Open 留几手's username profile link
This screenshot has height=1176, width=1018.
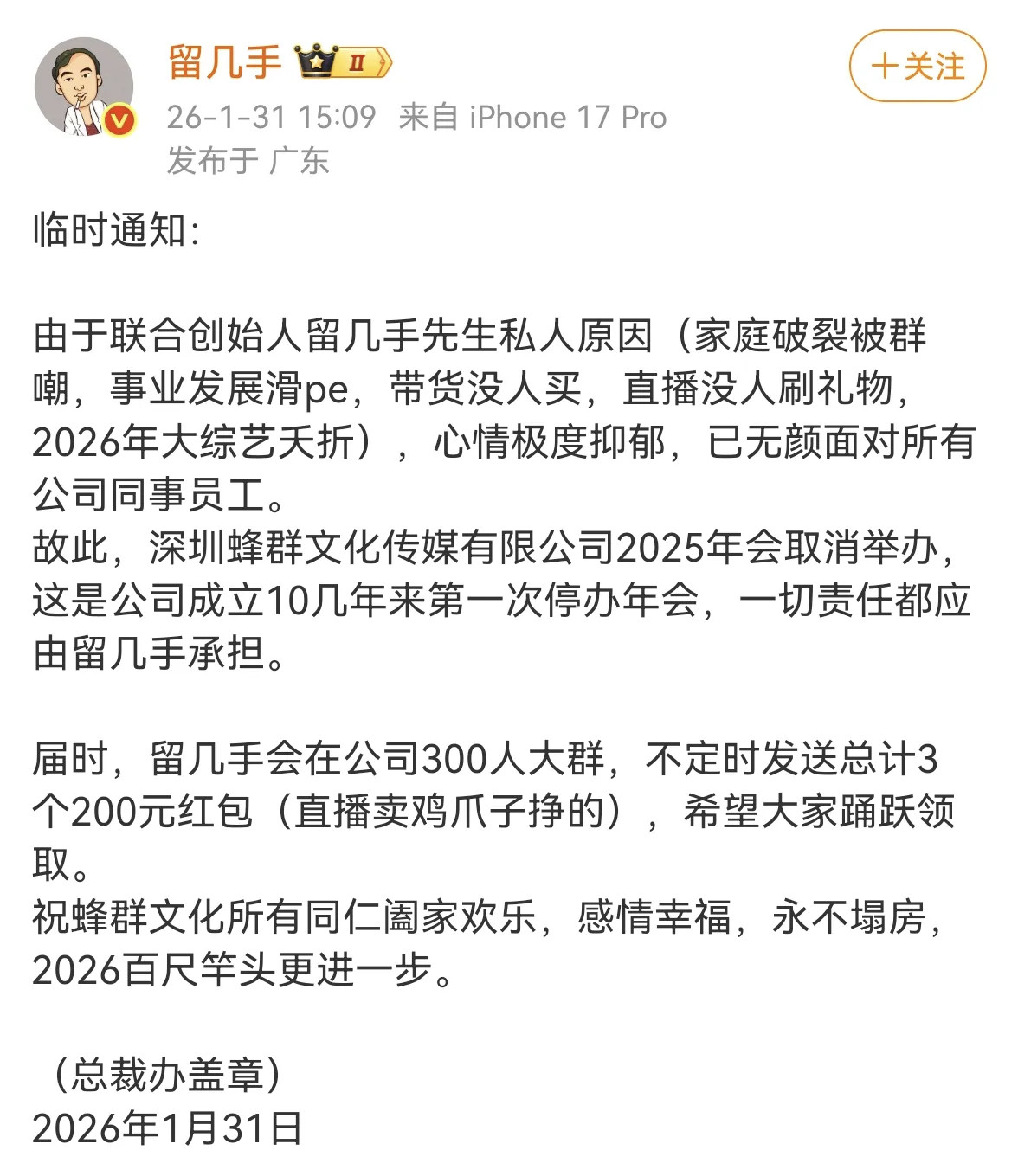pyautogui.click(x=225, y=61)
